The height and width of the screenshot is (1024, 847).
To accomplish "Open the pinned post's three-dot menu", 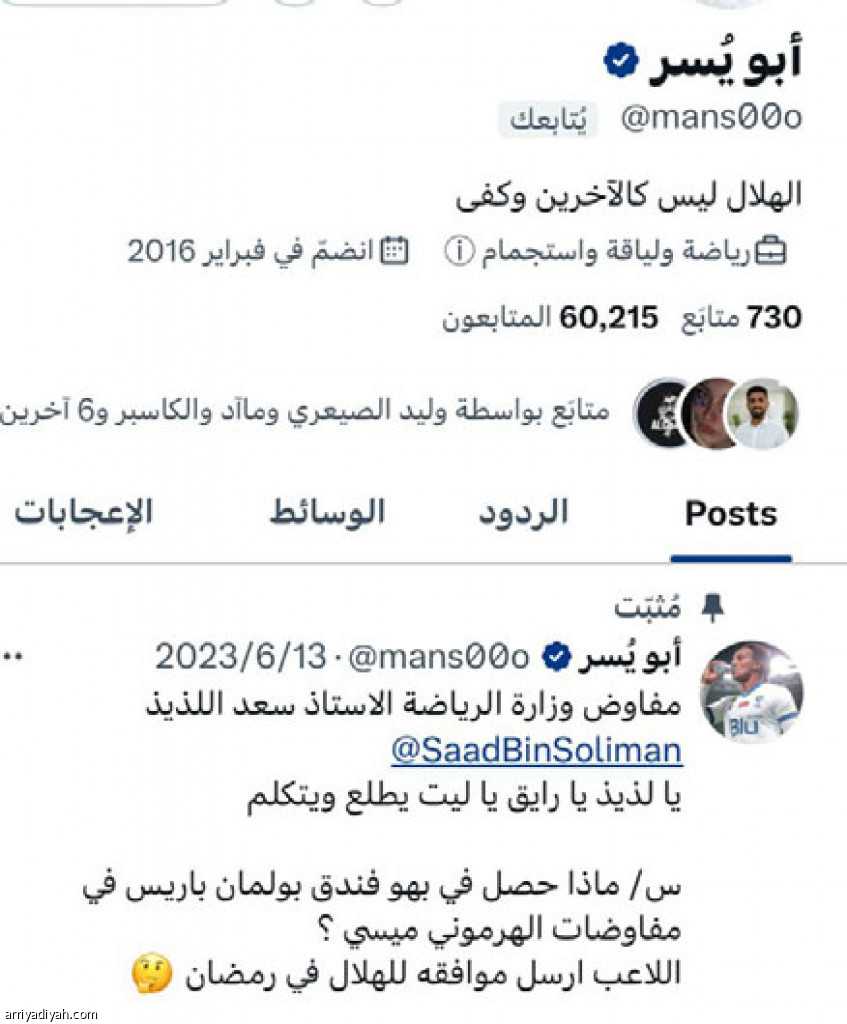I will (x=13, y=658).
